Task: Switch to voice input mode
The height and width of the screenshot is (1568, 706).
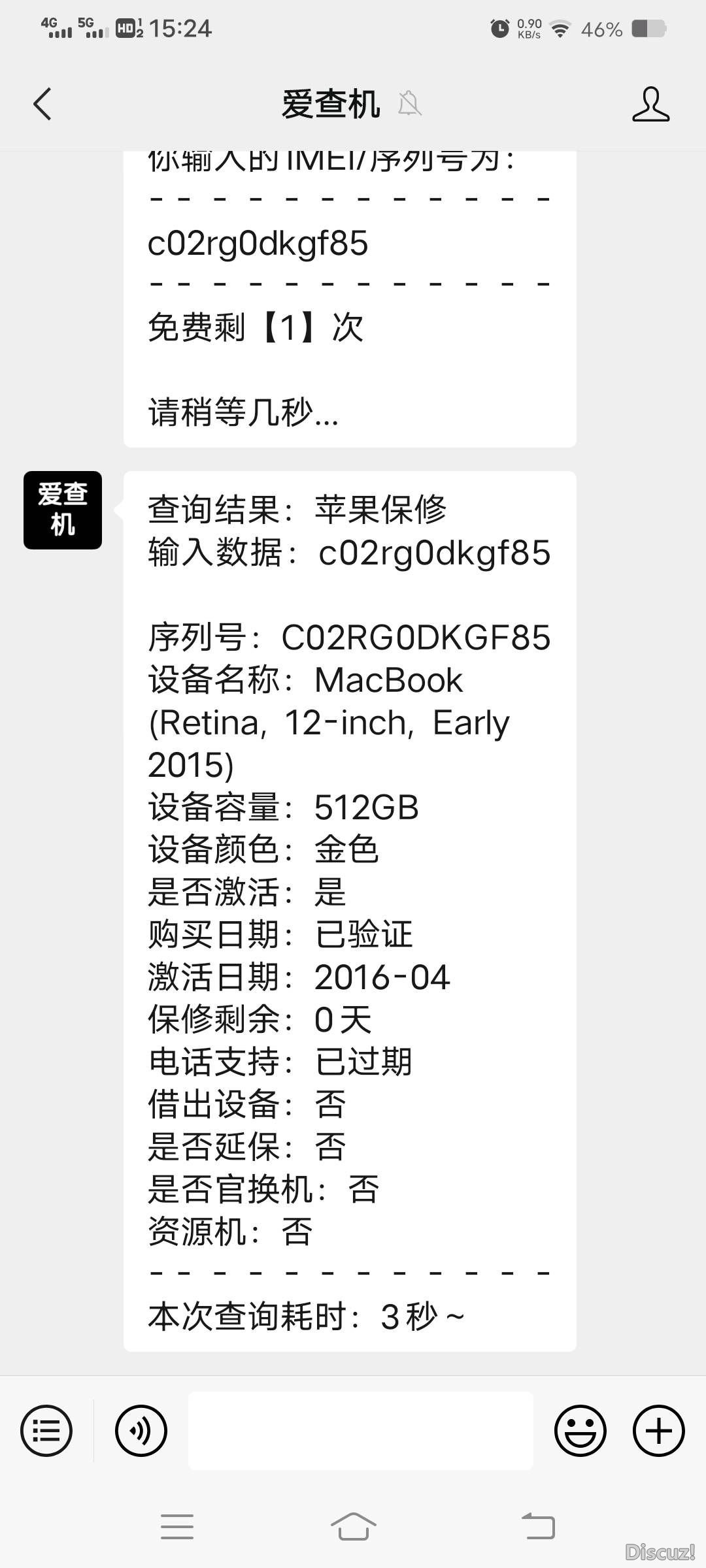Action: click(x=141, y=1430)
